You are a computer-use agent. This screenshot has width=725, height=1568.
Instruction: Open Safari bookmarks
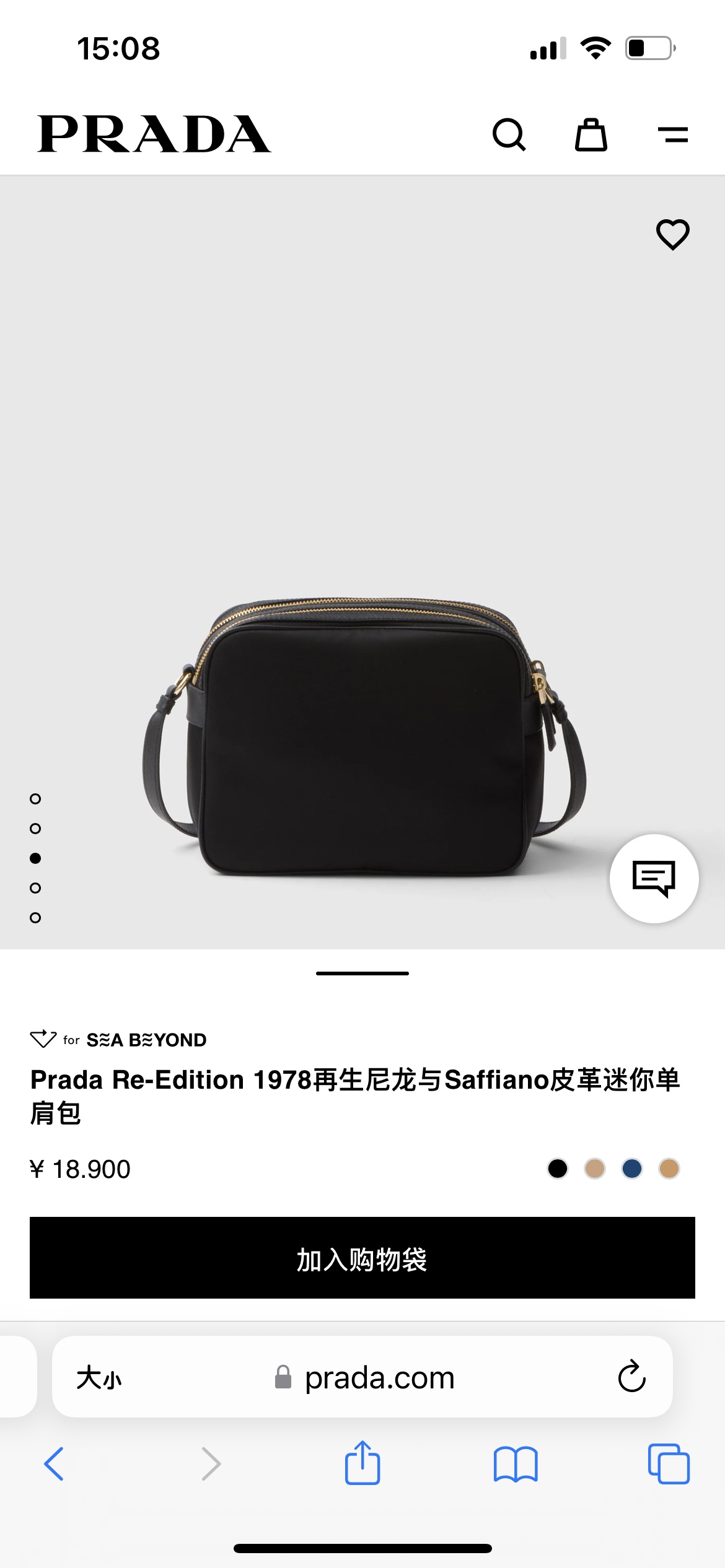click(516, 1464)
